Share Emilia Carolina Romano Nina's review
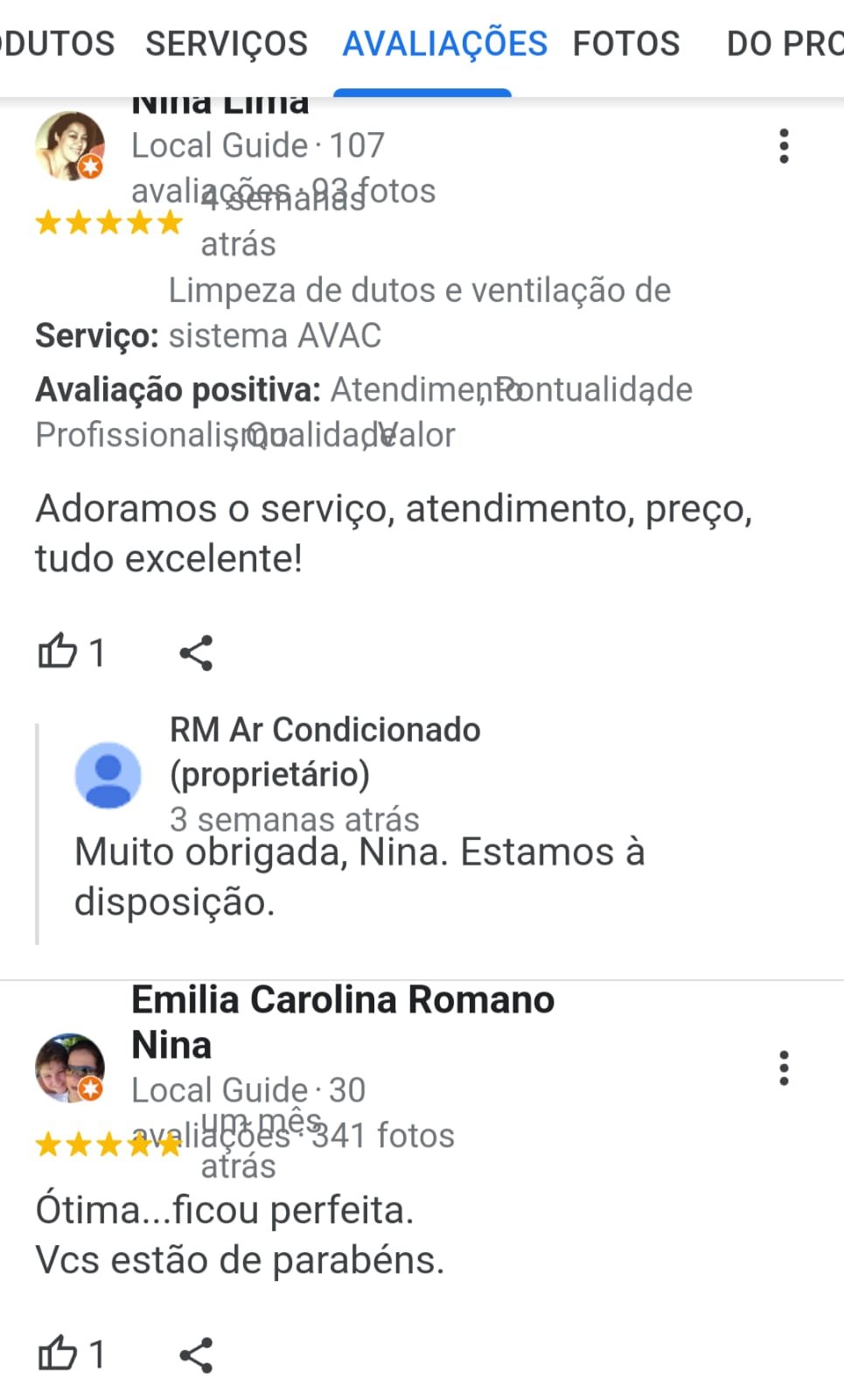The height and width of the screenshot is (1400, 844). pyautogui.click(x=196, y=1354)
